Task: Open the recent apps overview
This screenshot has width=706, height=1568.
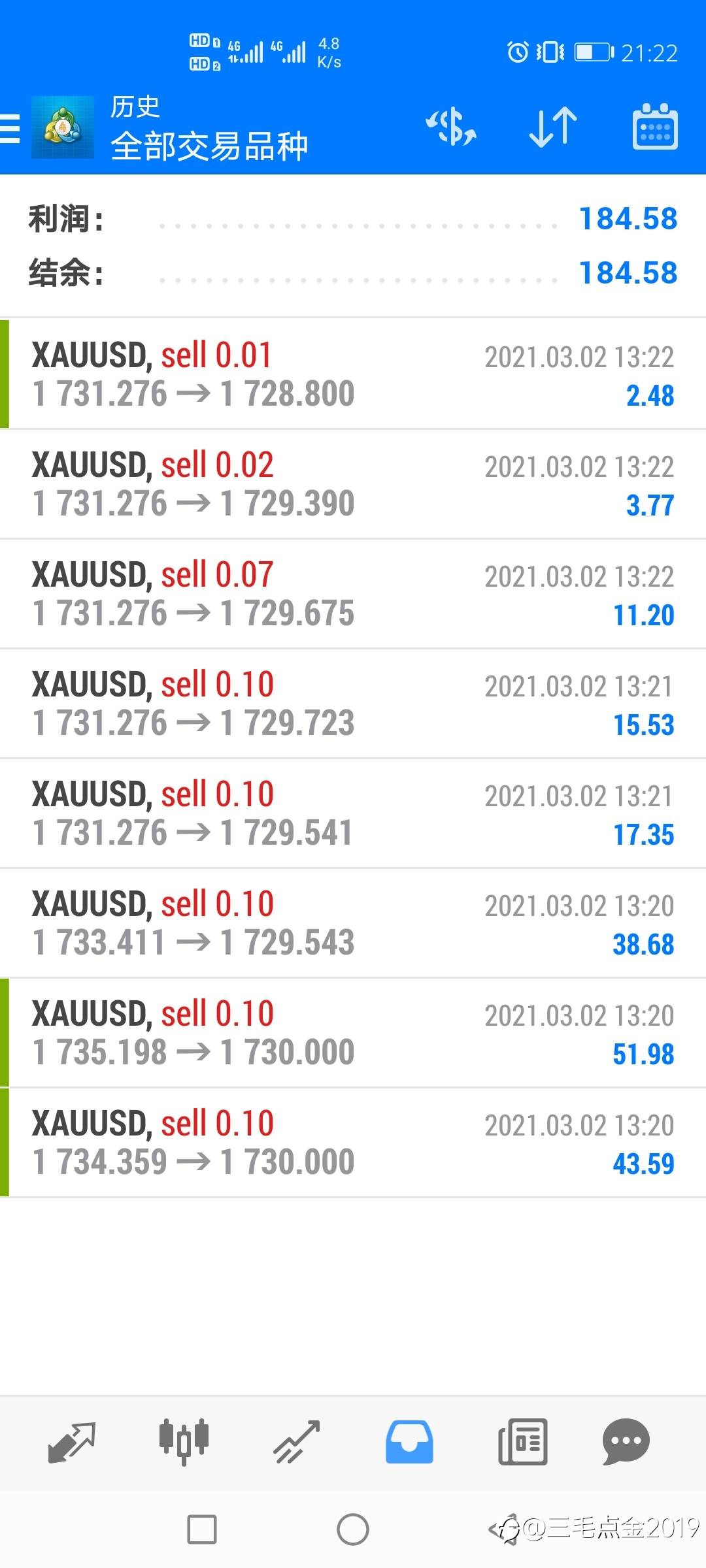Action: pos(202,1529)
